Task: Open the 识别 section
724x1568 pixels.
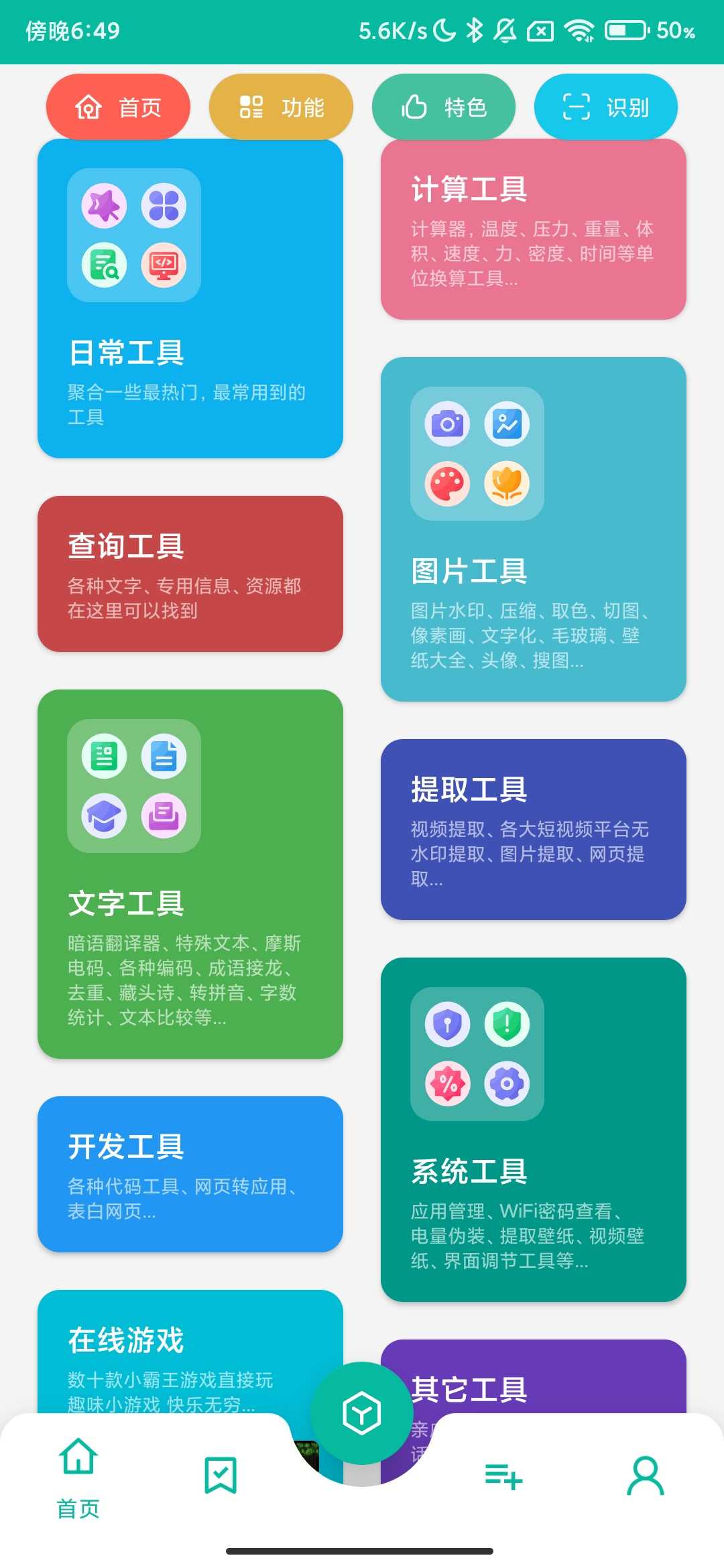Action: coord(604,107)
